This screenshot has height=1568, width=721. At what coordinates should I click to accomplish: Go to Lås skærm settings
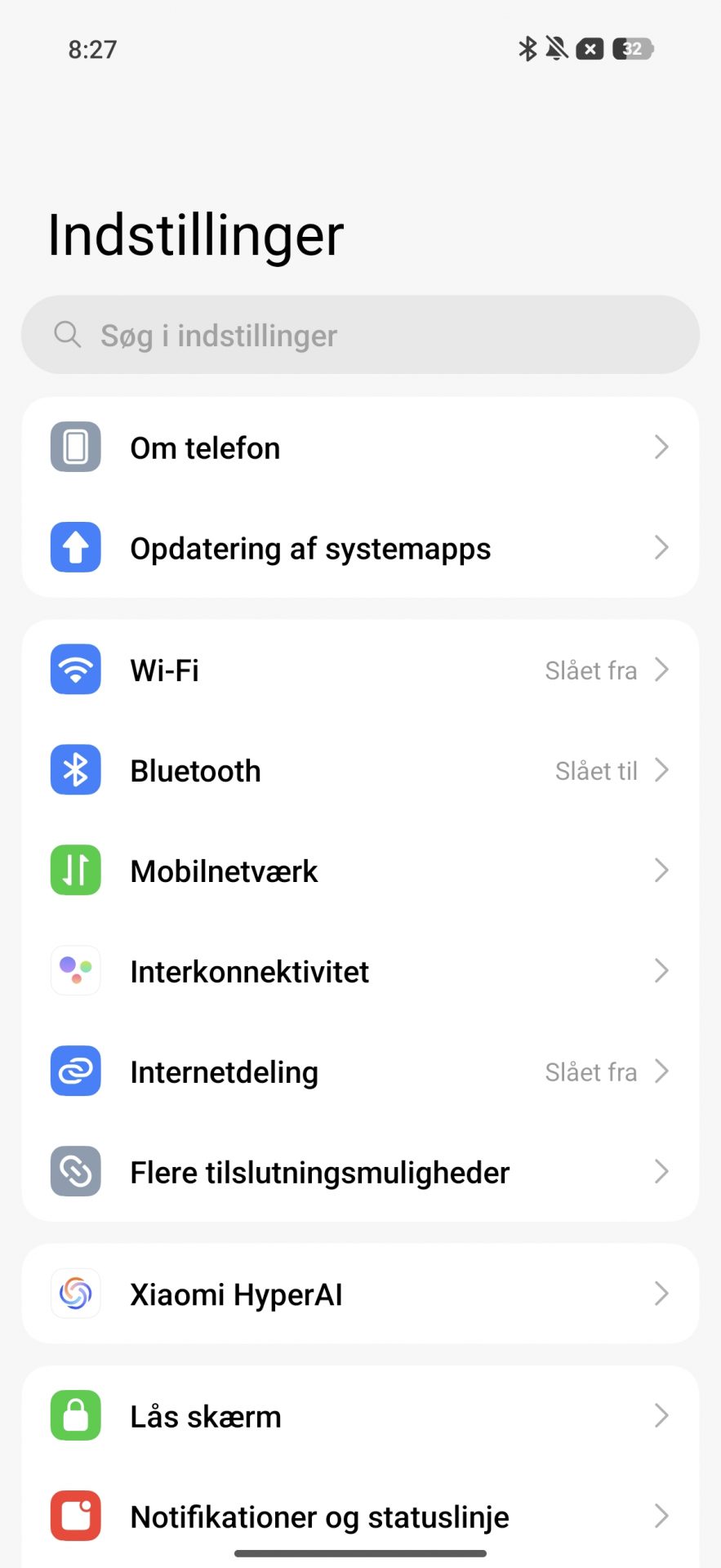point(359,1416)
